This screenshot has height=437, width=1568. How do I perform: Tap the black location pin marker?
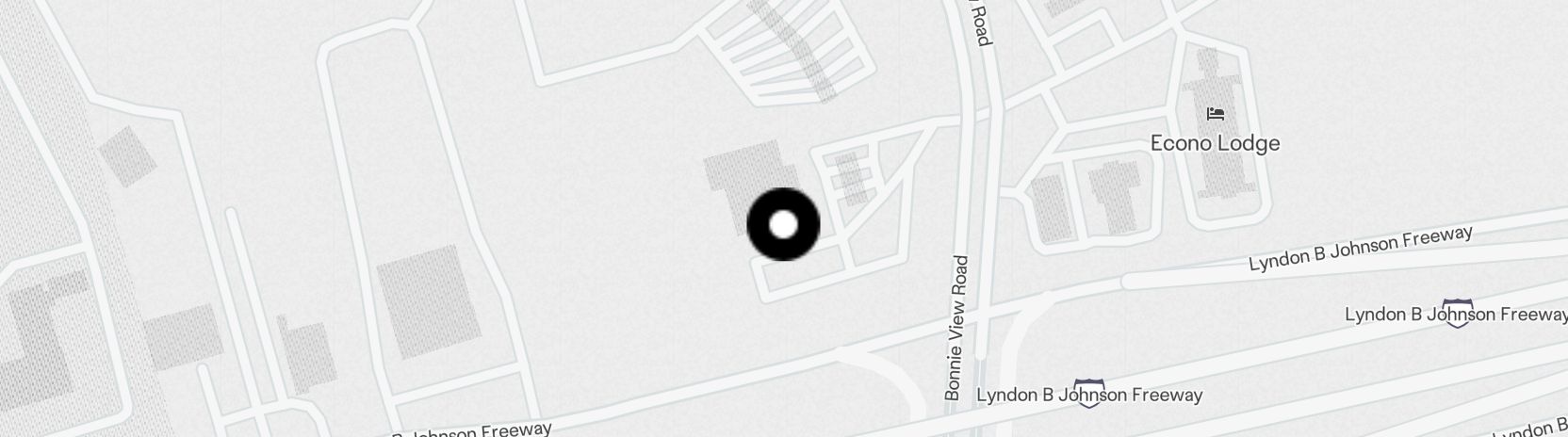[x=783, y=225]
